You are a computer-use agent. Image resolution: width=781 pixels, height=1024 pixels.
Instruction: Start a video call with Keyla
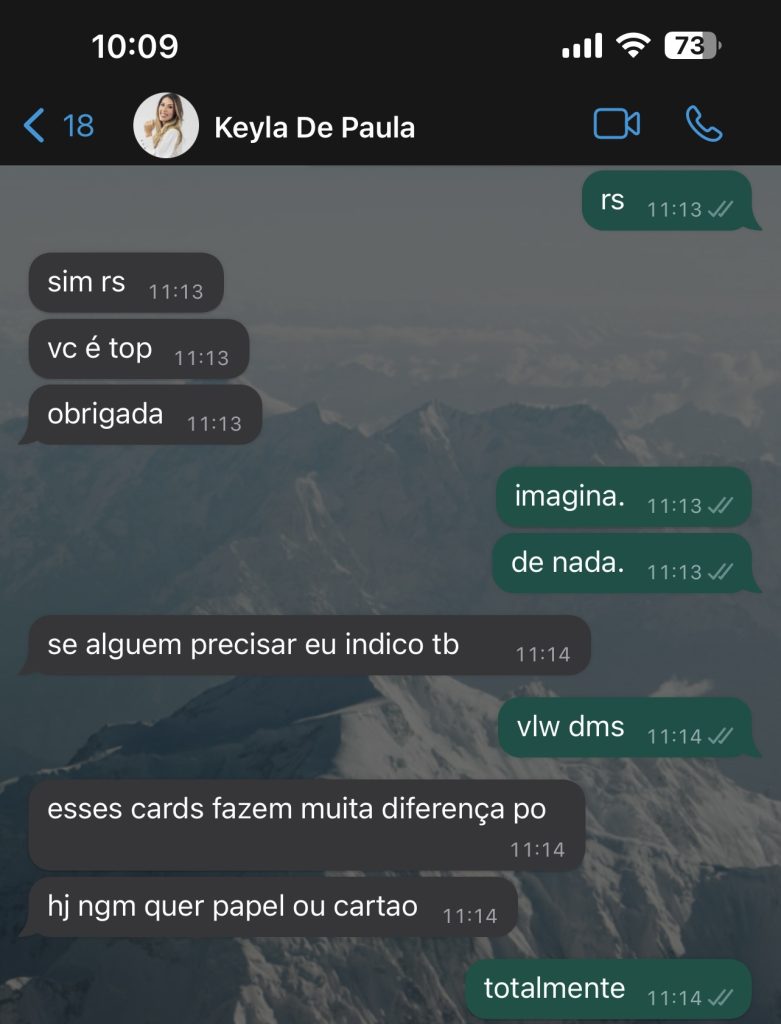616,124
